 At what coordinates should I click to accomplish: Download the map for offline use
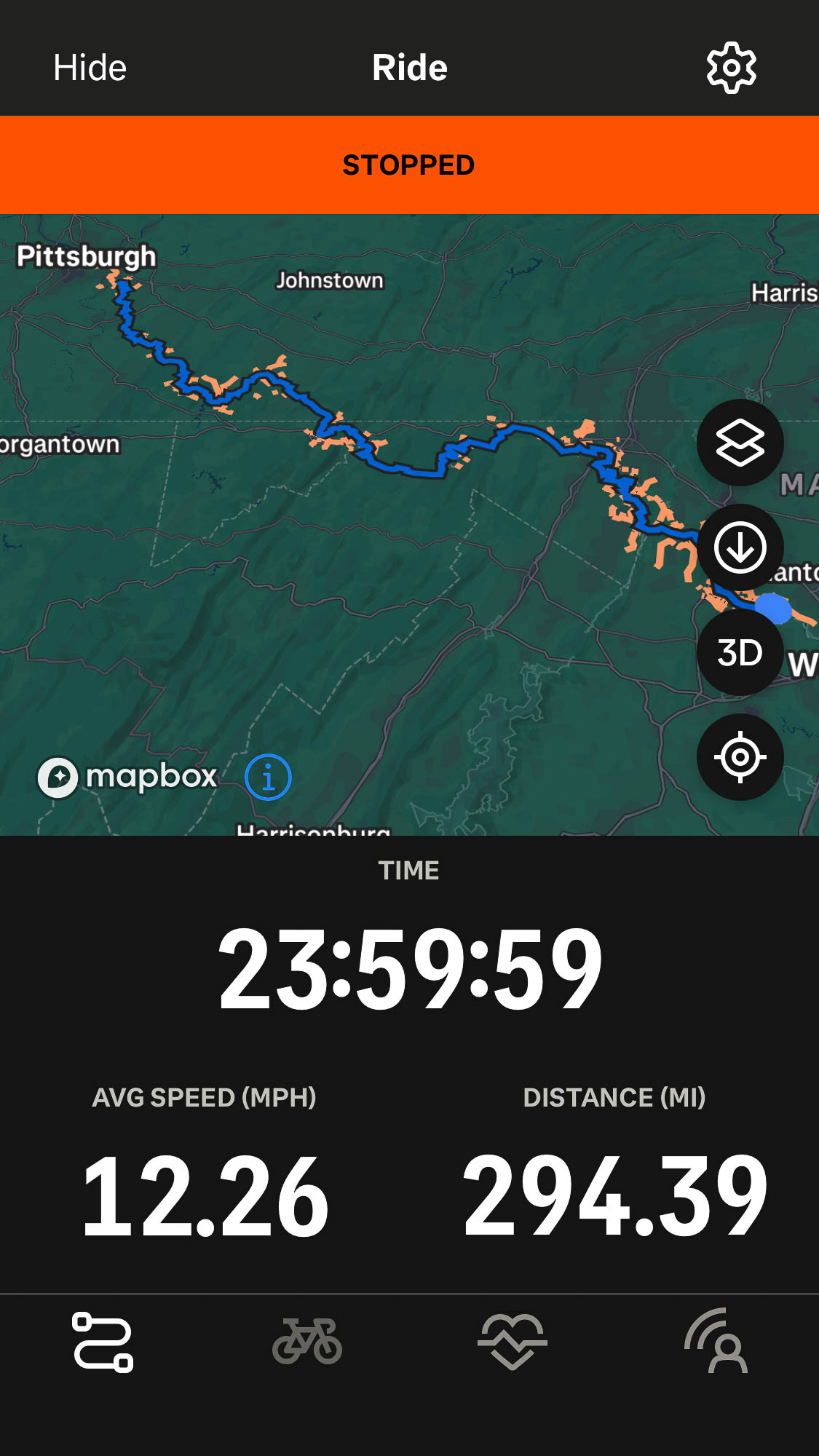(x=740, y=547)
